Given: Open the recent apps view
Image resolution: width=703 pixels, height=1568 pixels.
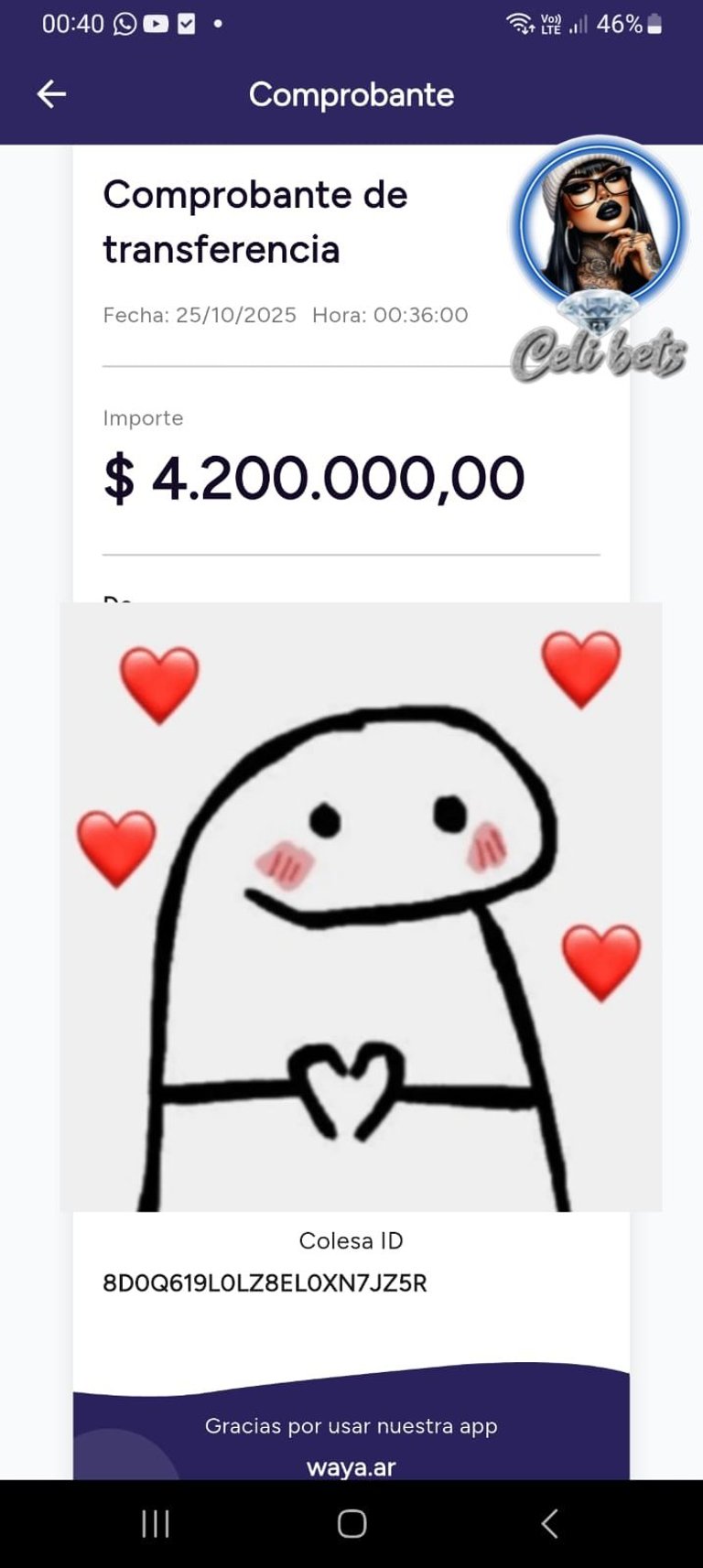Looking at the screenshot, I should click(x=156, y=1523).
